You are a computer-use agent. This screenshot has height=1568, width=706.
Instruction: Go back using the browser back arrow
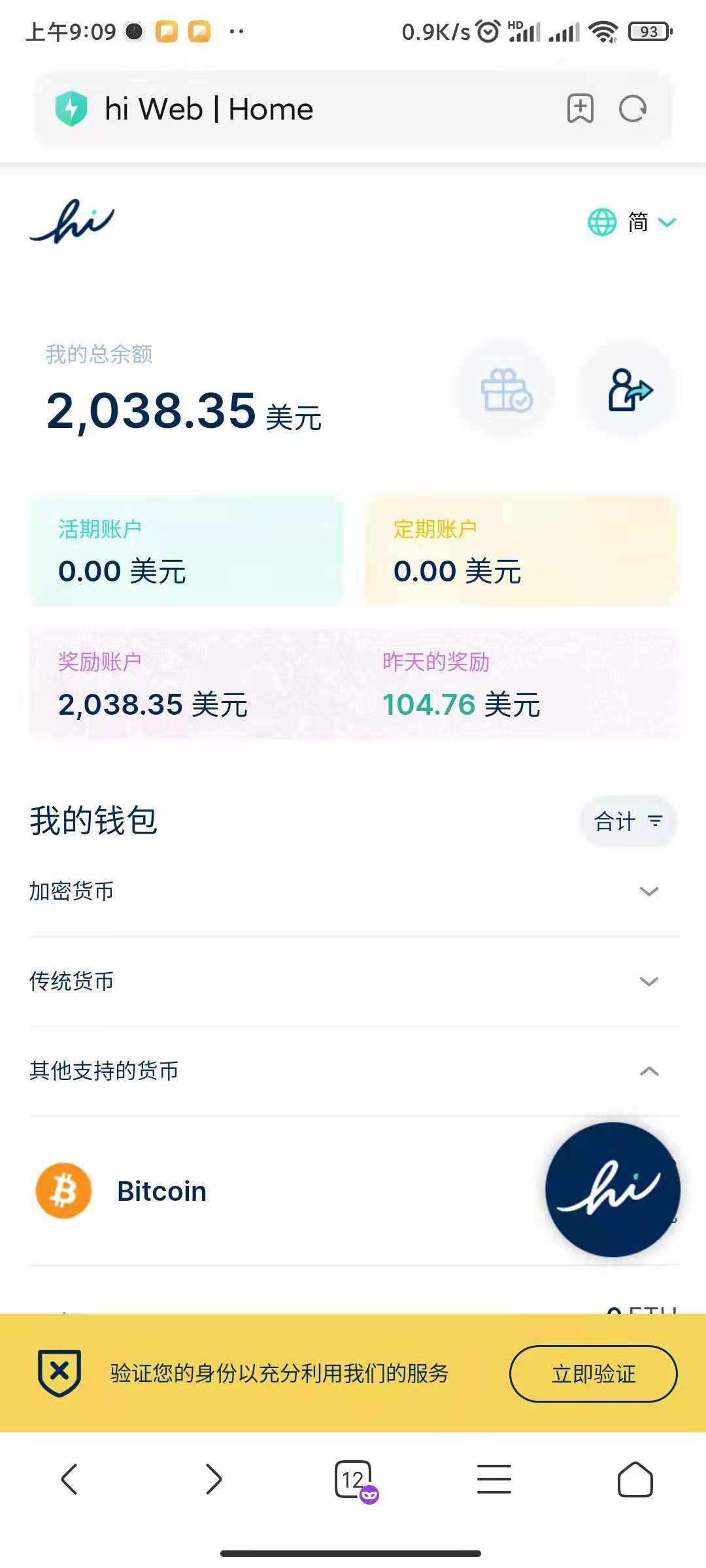[x=71, y=1480]
